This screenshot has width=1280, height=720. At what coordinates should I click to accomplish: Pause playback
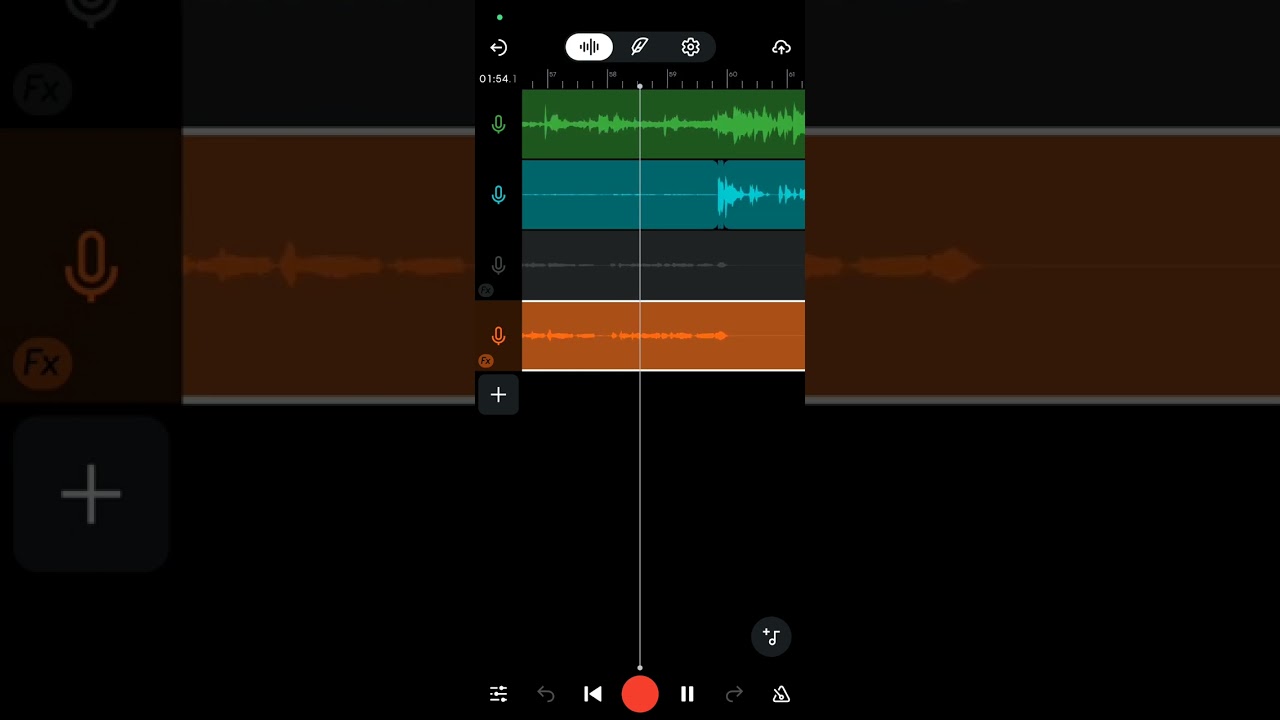pyautogui.click(x=687, y=694)
